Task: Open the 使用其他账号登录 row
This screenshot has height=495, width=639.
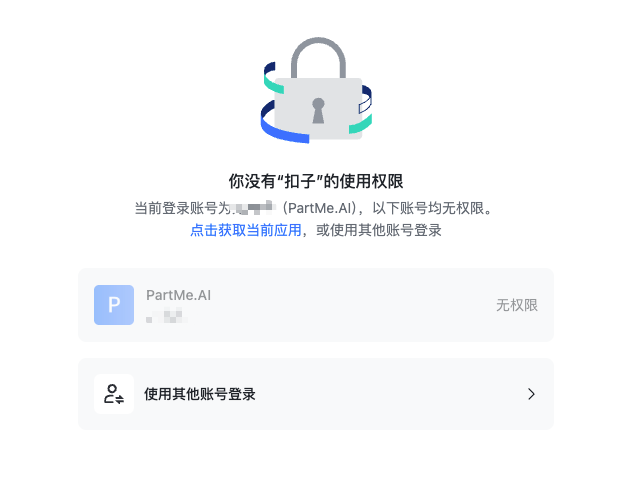Action: (315, 394)
